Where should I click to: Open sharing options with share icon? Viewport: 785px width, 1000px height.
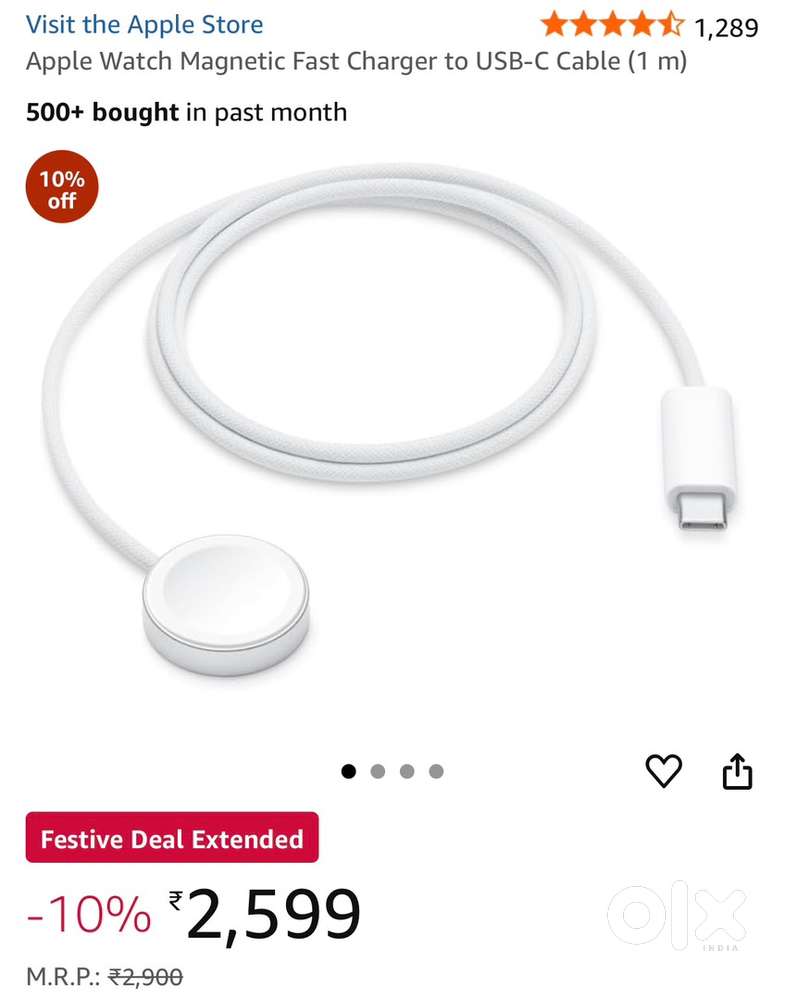(x=738, y=770)
